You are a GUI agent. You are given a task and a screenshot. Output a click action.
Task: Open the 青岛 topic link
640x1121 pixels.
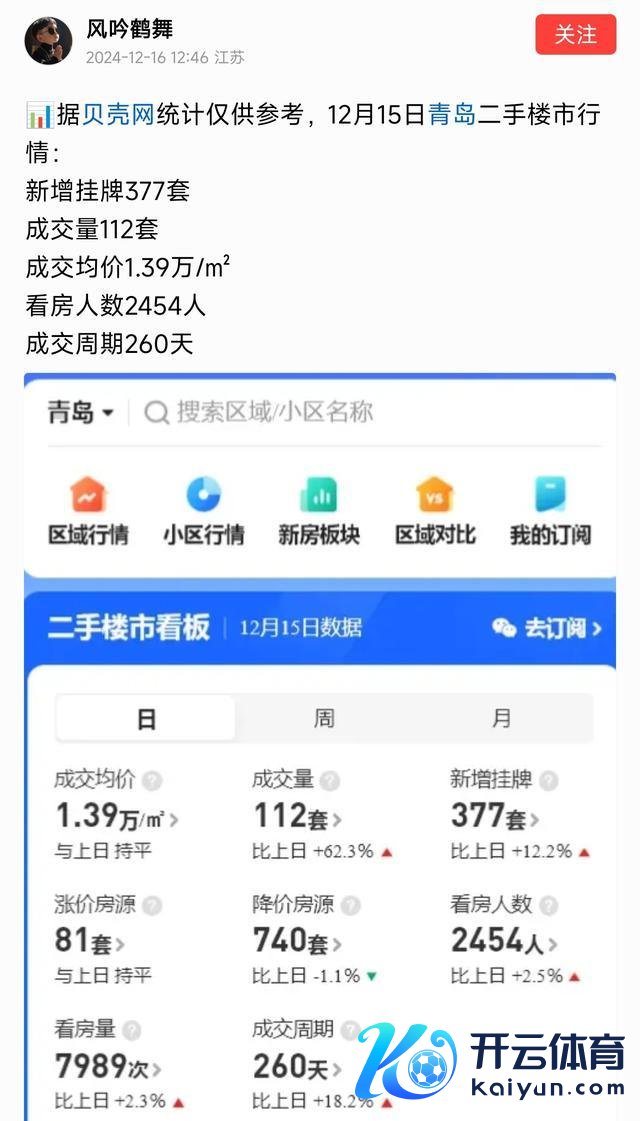tap(452, 115)
